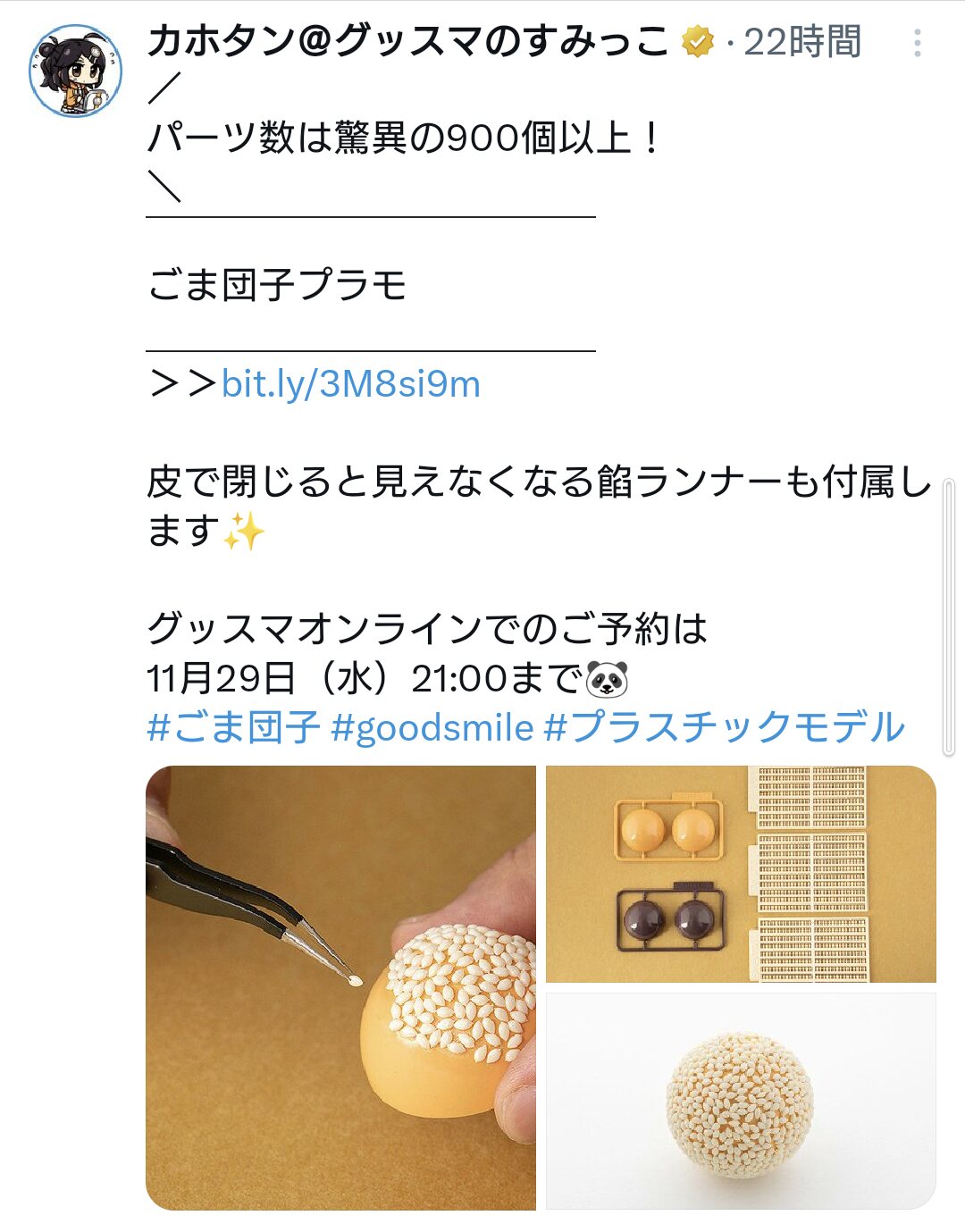Open the tweet's overflow menu
Image resolution: width=965 pixels, height=1232 pixels.
pyautogui.click(x=918, y=43)
